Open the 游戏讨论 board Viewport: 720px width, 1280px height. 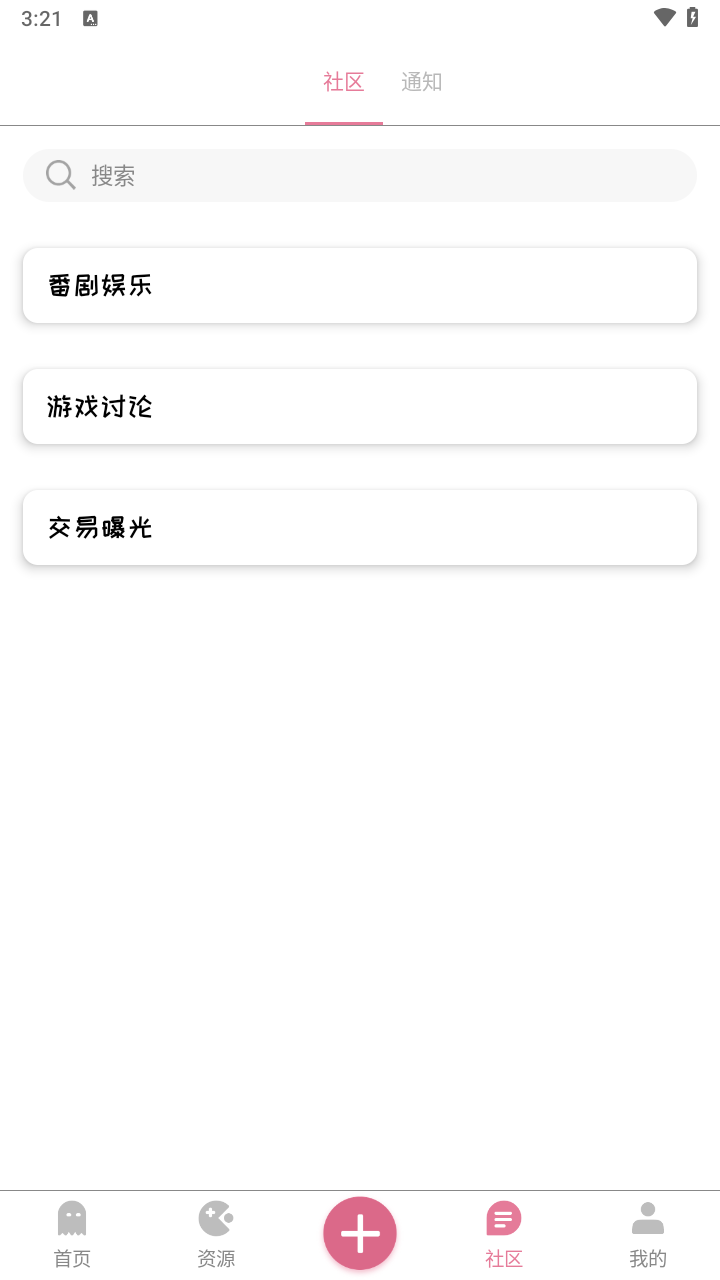coord(360,407)
